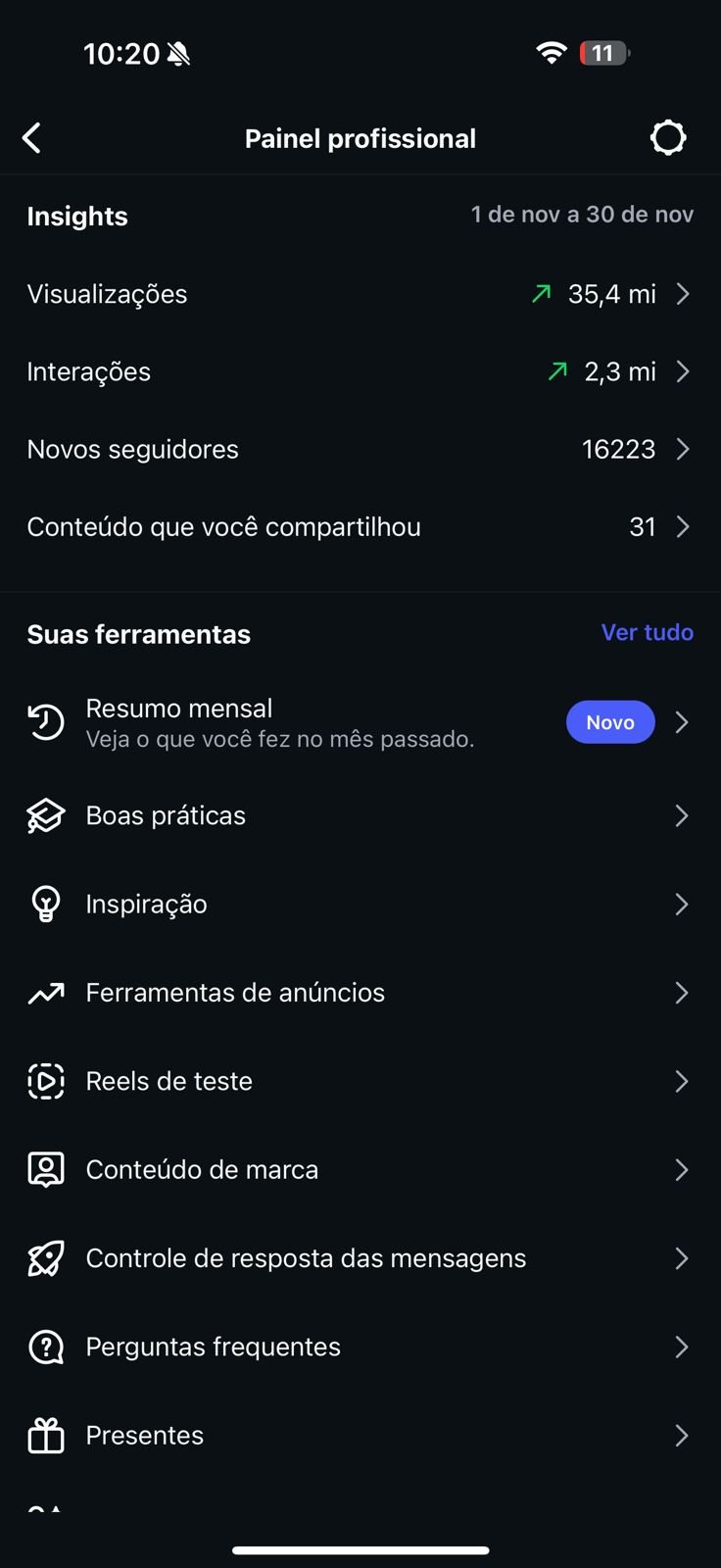The image size is (721, 1568).
Task: Open settings gear icon
Action: [668, 138]
